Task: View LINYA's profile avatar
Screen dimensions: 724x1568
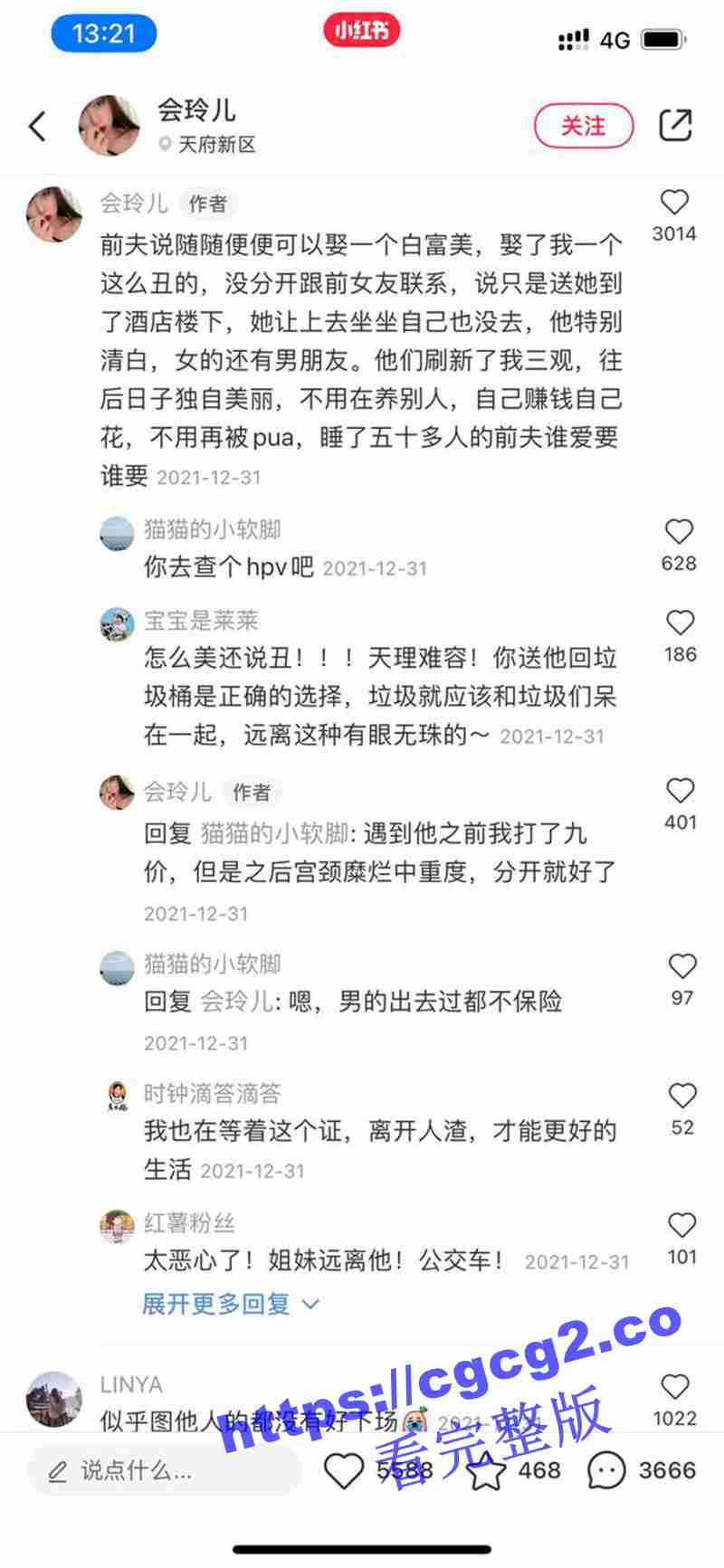Action: pos(54,1399)
